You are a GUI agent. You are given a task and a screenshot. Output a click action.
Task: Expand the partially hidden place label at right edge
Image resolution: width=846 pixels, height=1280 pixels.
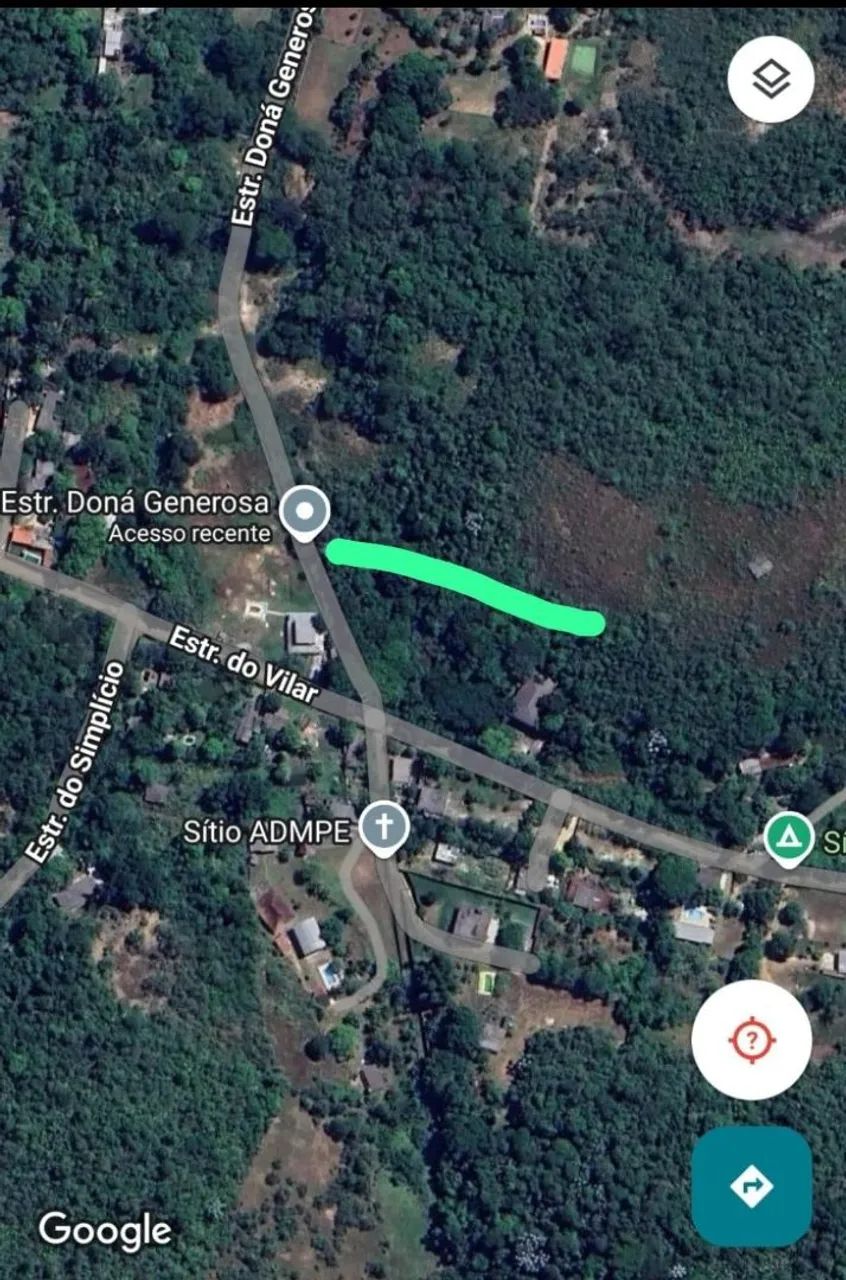pos(838,840)
